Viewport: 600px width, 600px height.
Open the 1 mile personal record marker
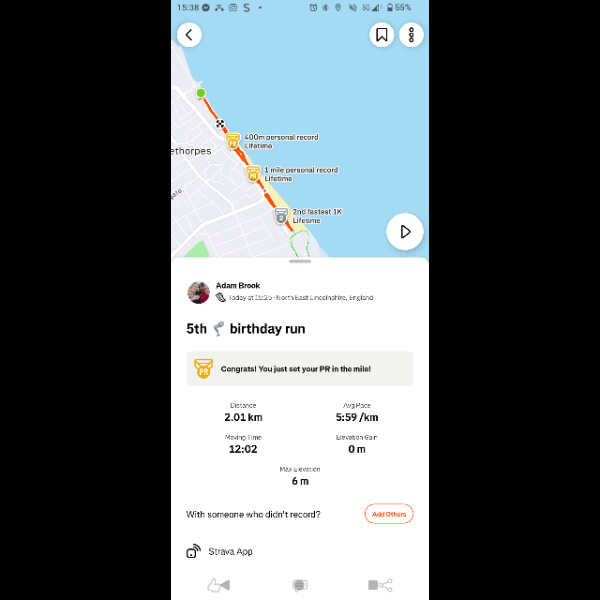[253, 174]
